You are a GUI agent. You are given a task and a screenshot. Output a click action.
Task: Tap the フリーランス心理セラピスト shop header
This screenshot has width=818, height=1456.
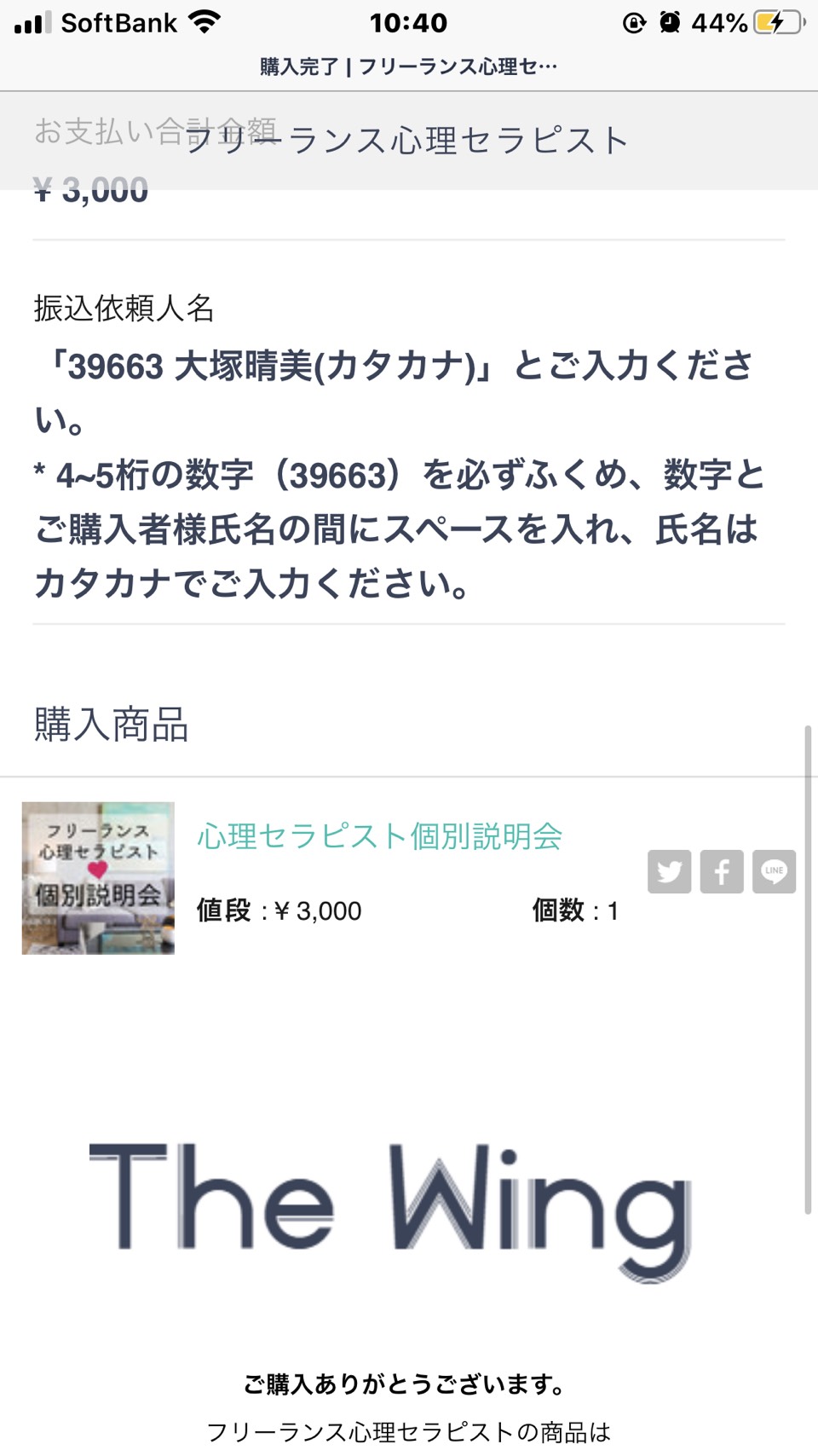pos(407,141)
